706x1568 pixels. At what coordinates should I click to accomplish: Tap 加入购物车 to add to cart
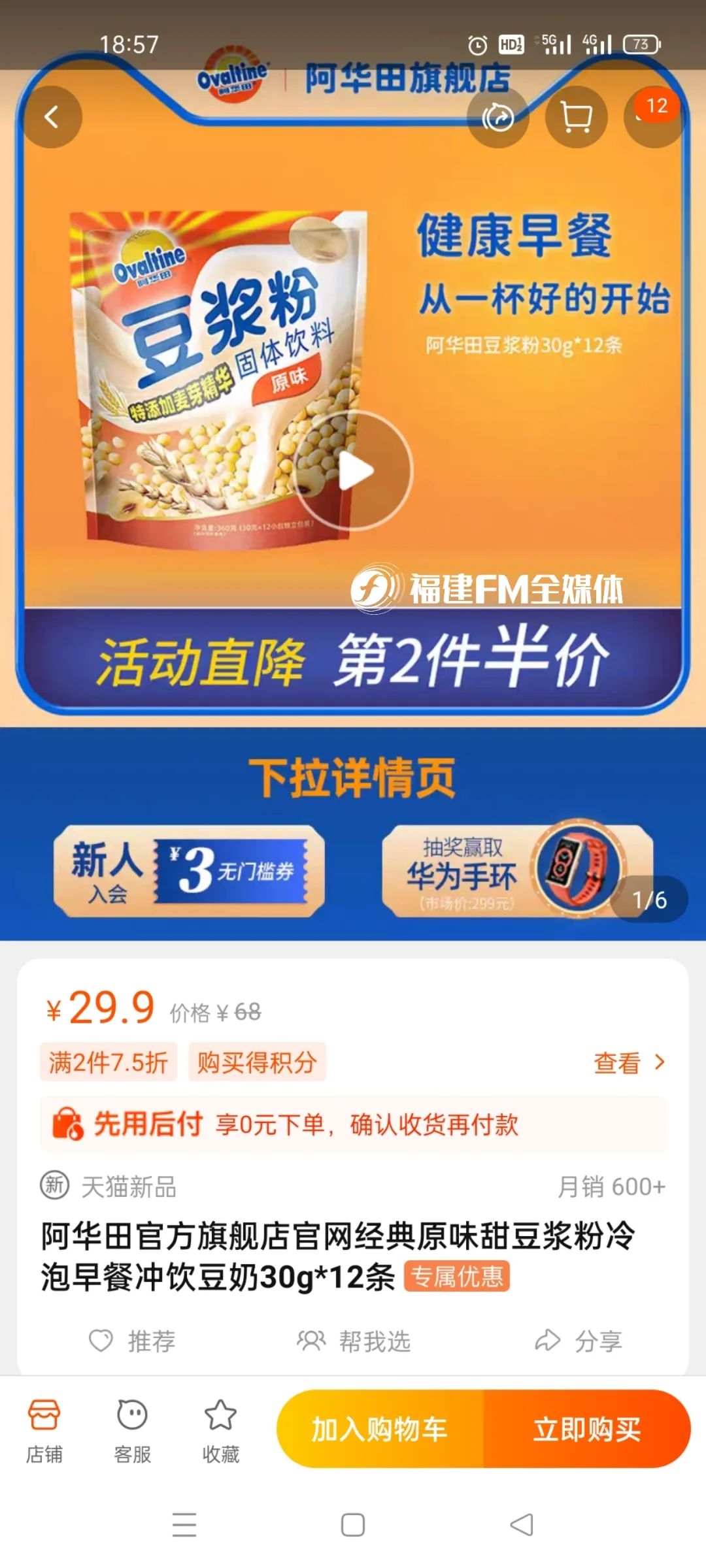click(380, 1429)
